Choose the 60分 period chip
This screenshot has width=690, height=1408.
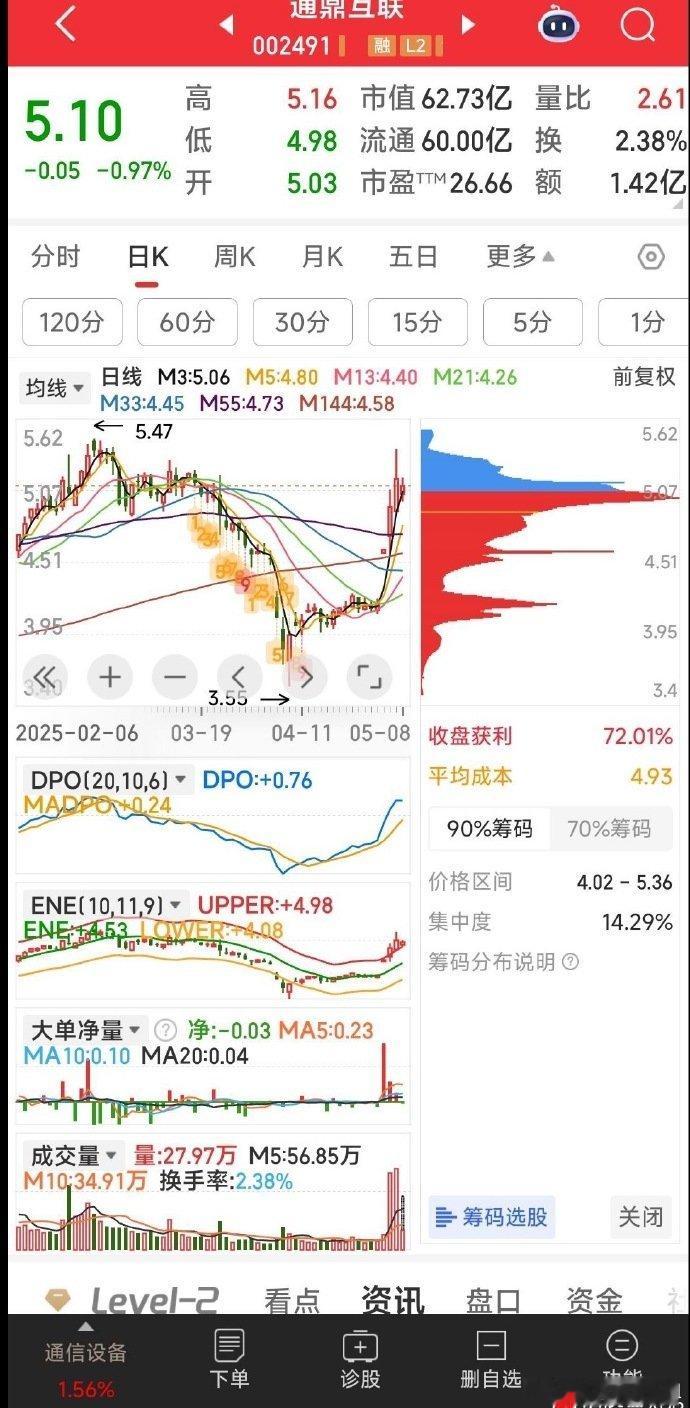point(187,322)
